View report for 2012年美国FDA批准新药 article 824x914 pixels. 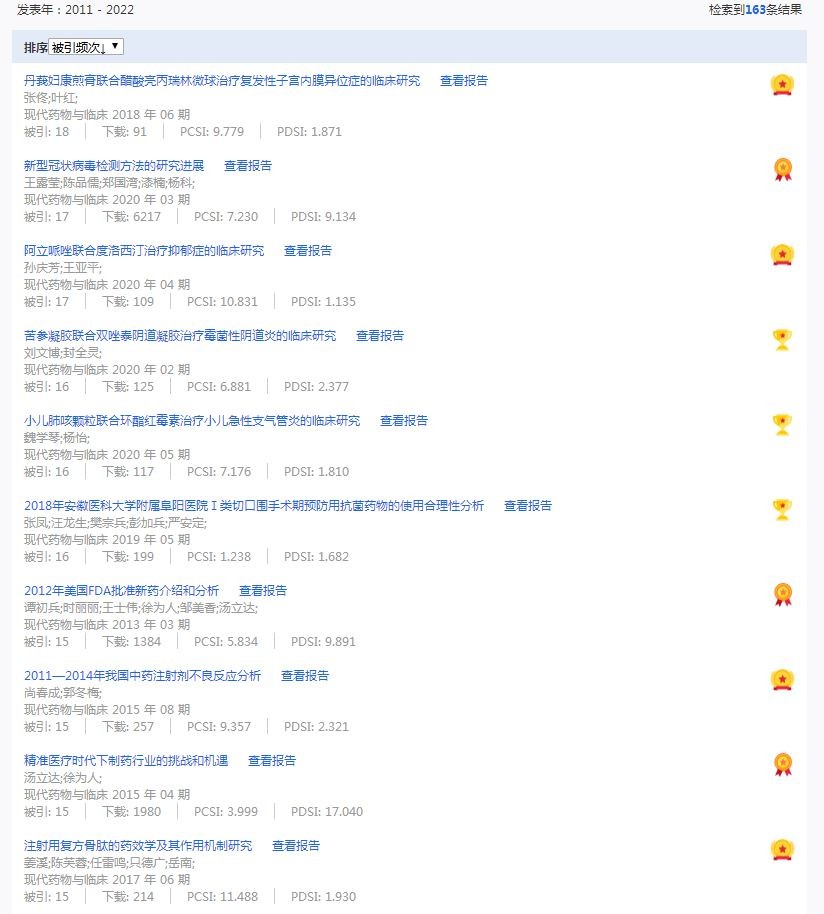[x=263, y=591]
